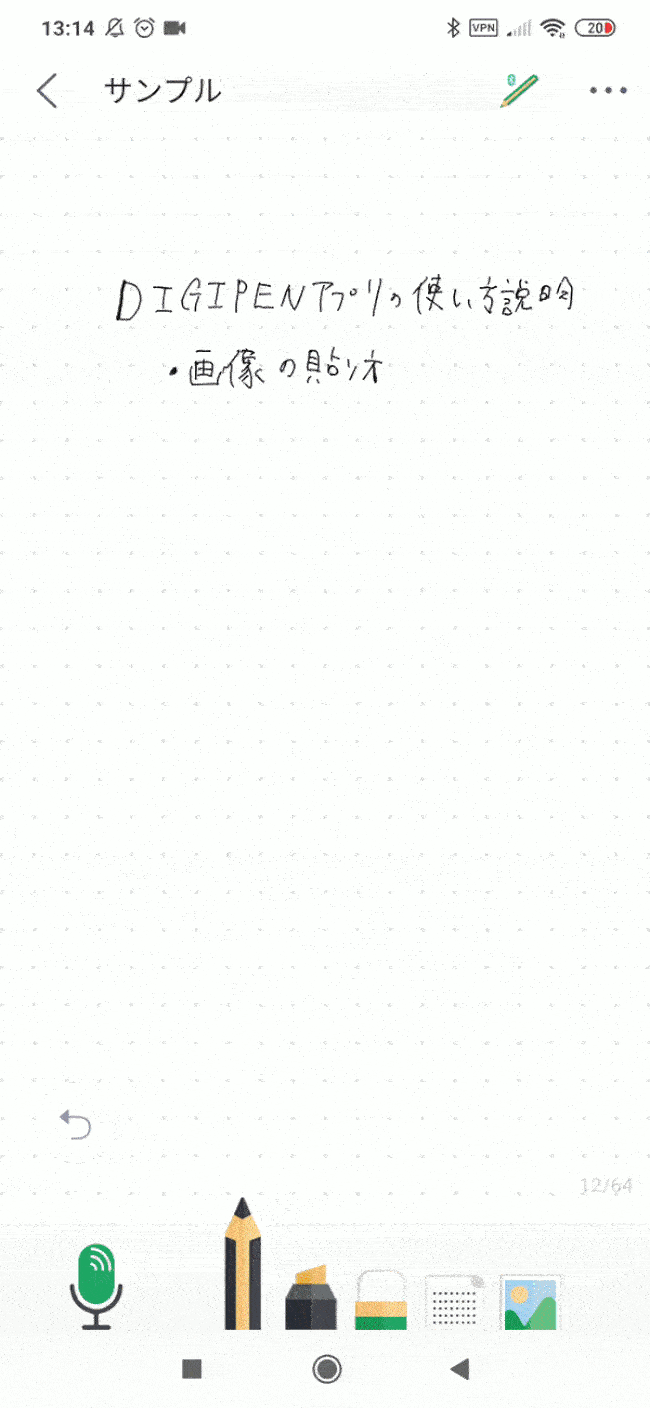This screenshot has width=650, height=1408.
Task: Insert an image from the picture icon
Action: tap(531, 1302)
